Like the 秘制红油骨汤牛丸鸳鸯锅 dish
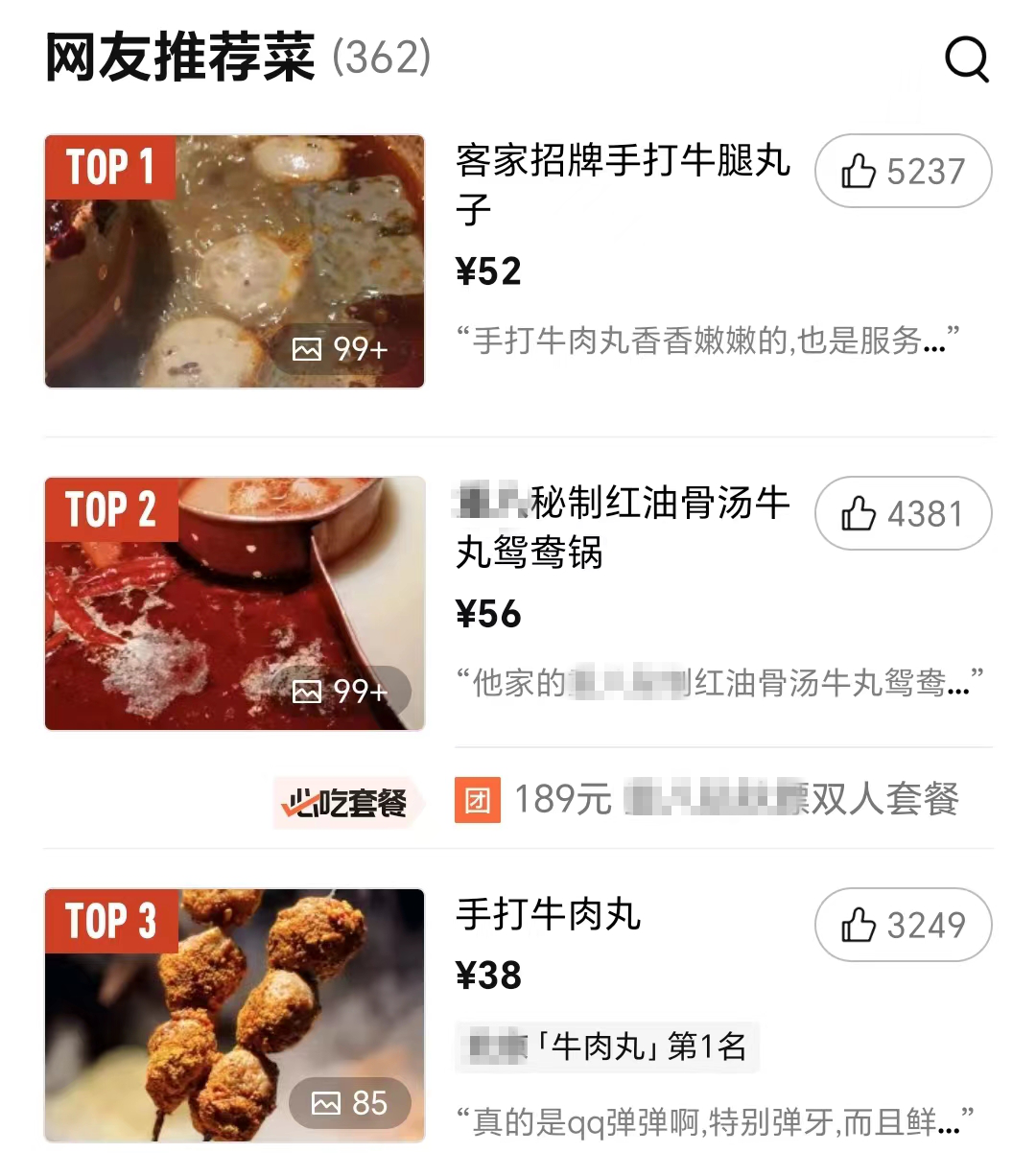This screenshot has width=1036, height=1176. [x=903, y=514]
